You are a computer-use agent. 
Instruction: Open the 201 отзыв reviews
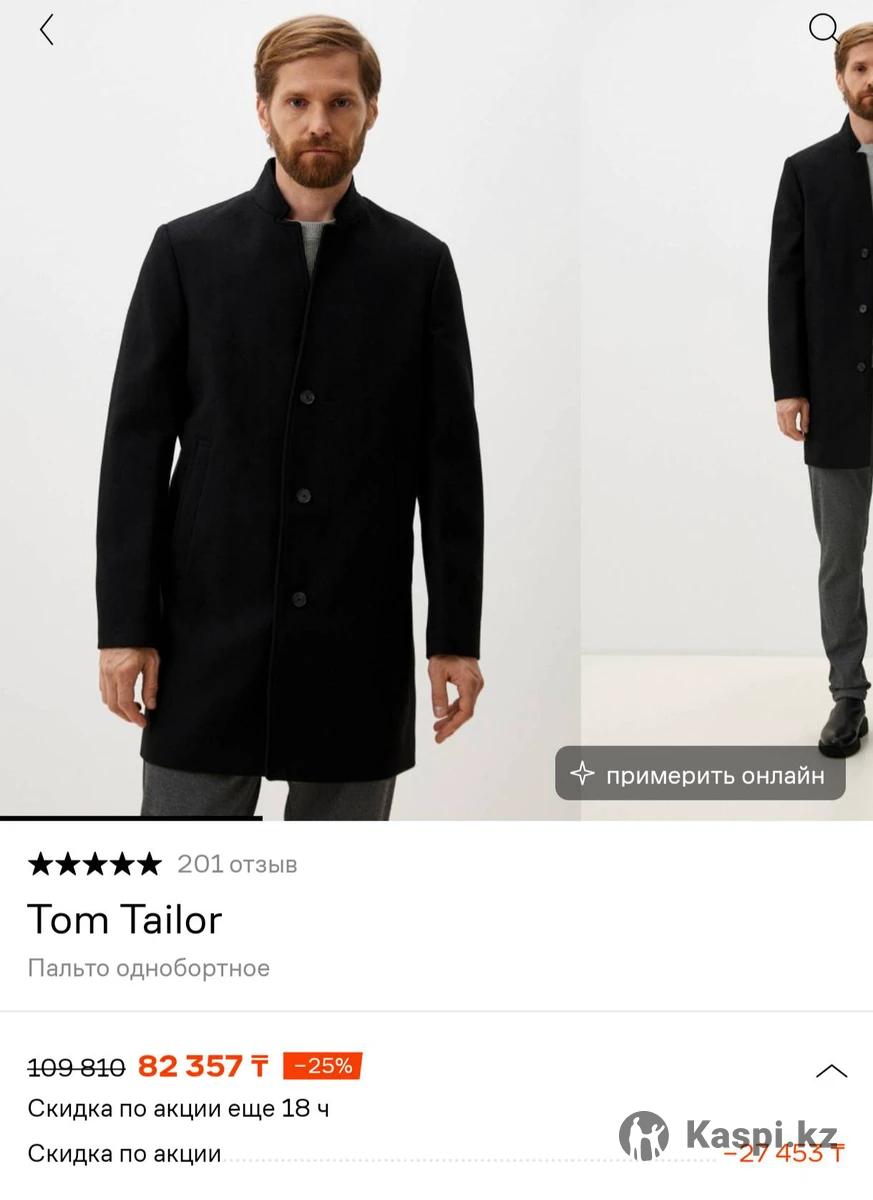237,864
